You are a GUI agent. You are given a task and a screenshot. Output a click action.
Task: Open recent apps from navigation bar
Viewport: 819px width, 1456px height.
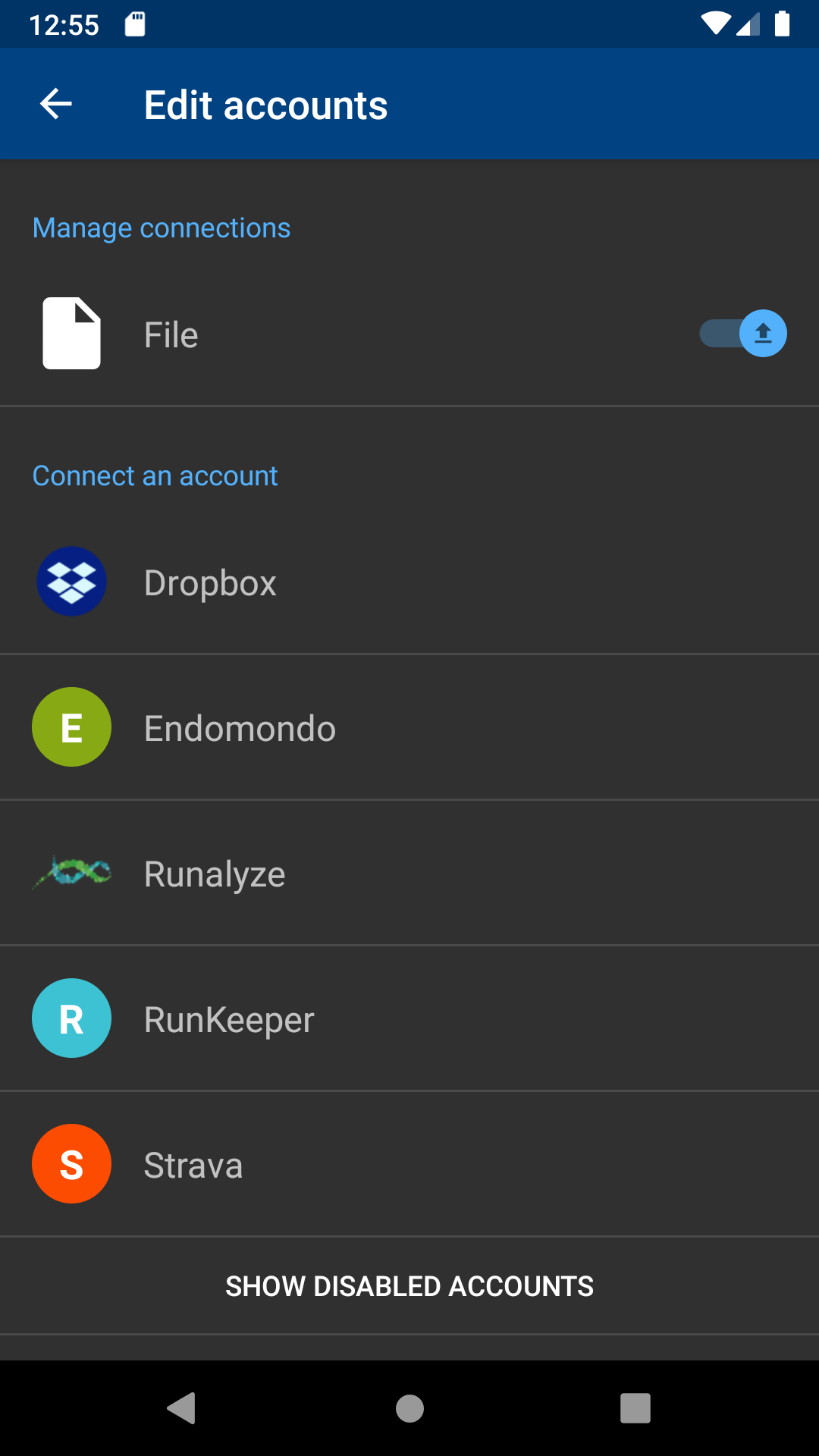pos(635,1408)
